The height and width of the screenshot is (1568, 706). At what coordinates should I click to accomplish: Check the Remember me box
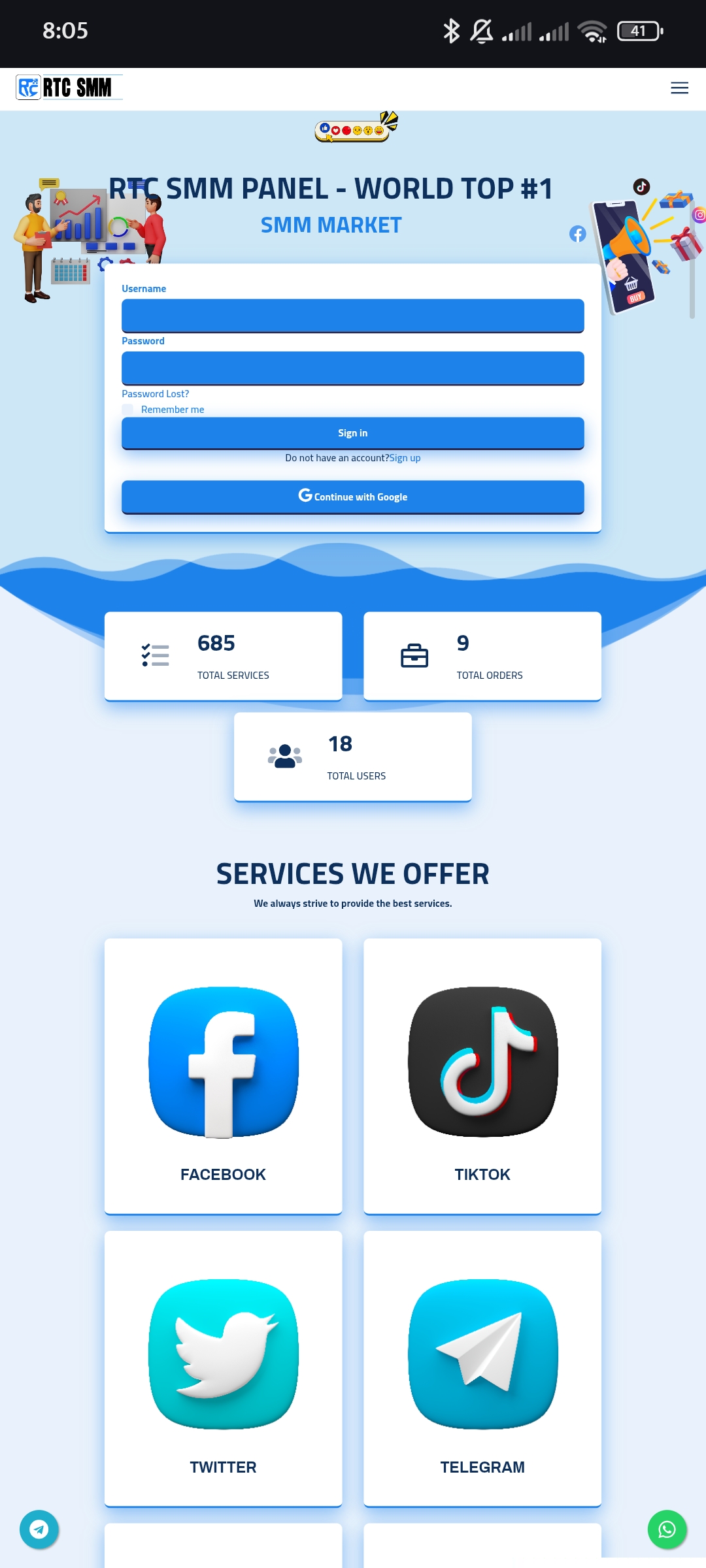point(128,410)
